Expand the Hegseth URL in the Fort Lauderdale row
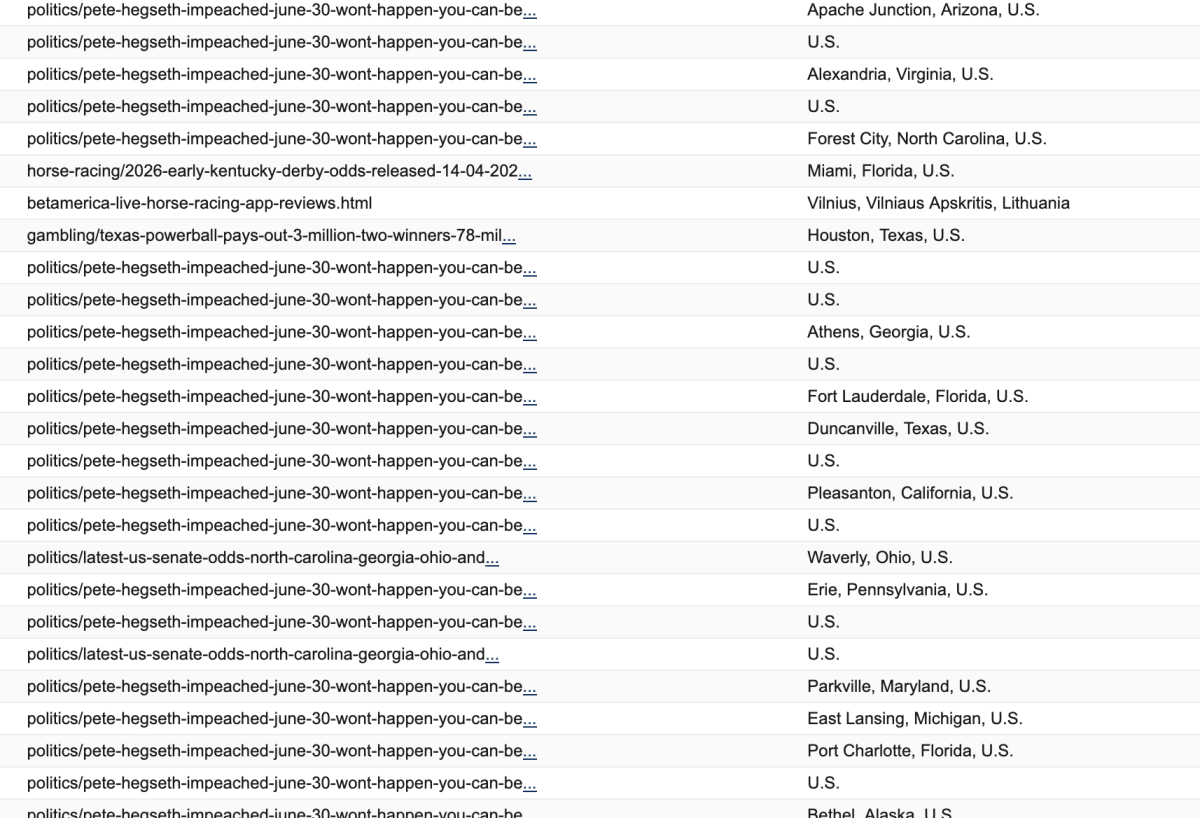The width and height of the screenshot is (1200, 818). click(530, 398)
